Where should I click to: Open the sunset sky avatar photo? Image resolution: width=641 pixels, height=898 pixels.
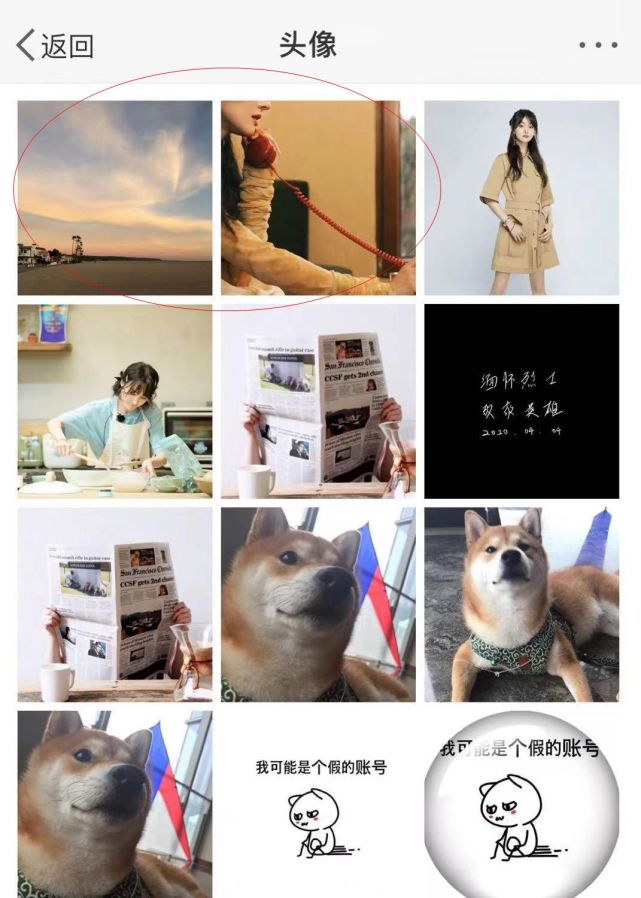pyautogui.click(x=115, y=197)
